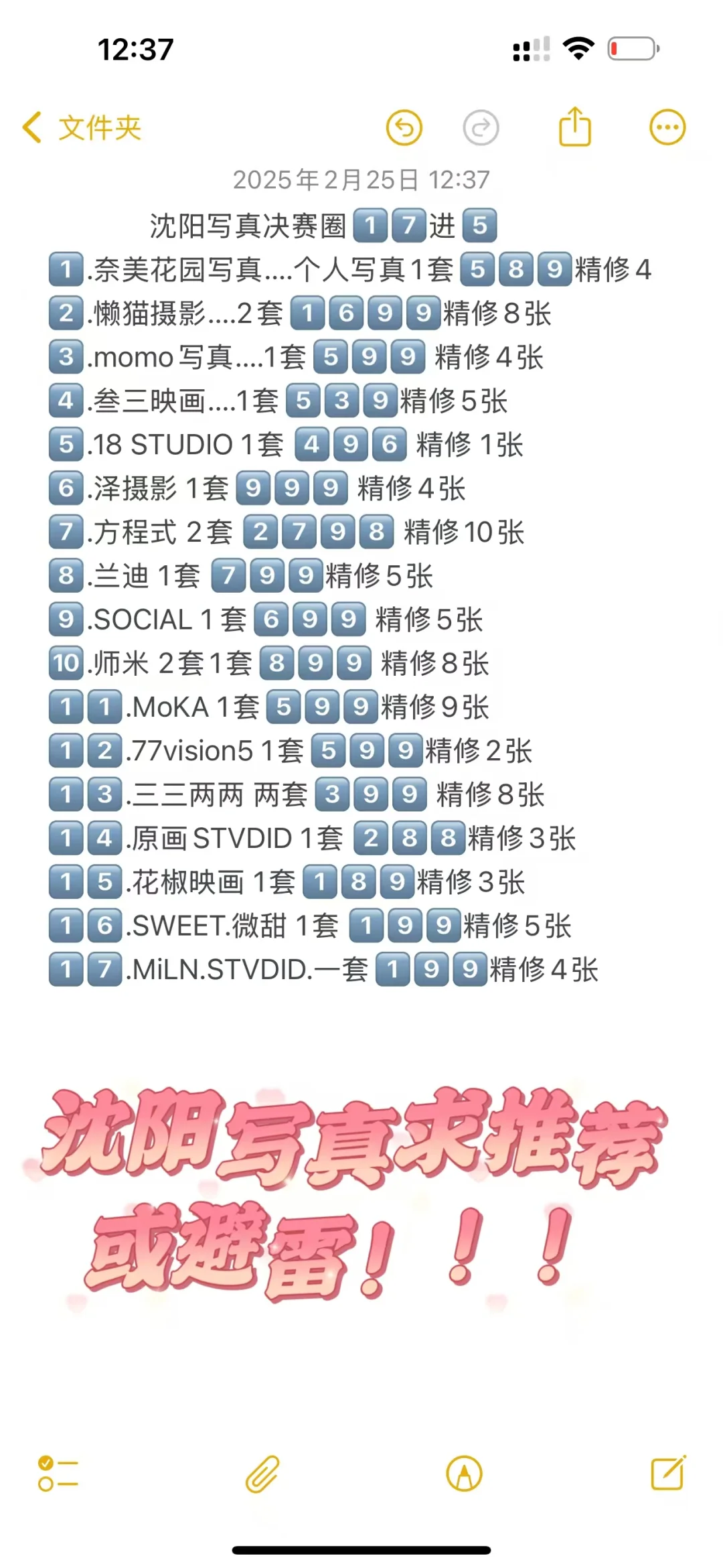The image size is (723, 1568).
Task: Add an attachment to the note
Action: 262,1474
